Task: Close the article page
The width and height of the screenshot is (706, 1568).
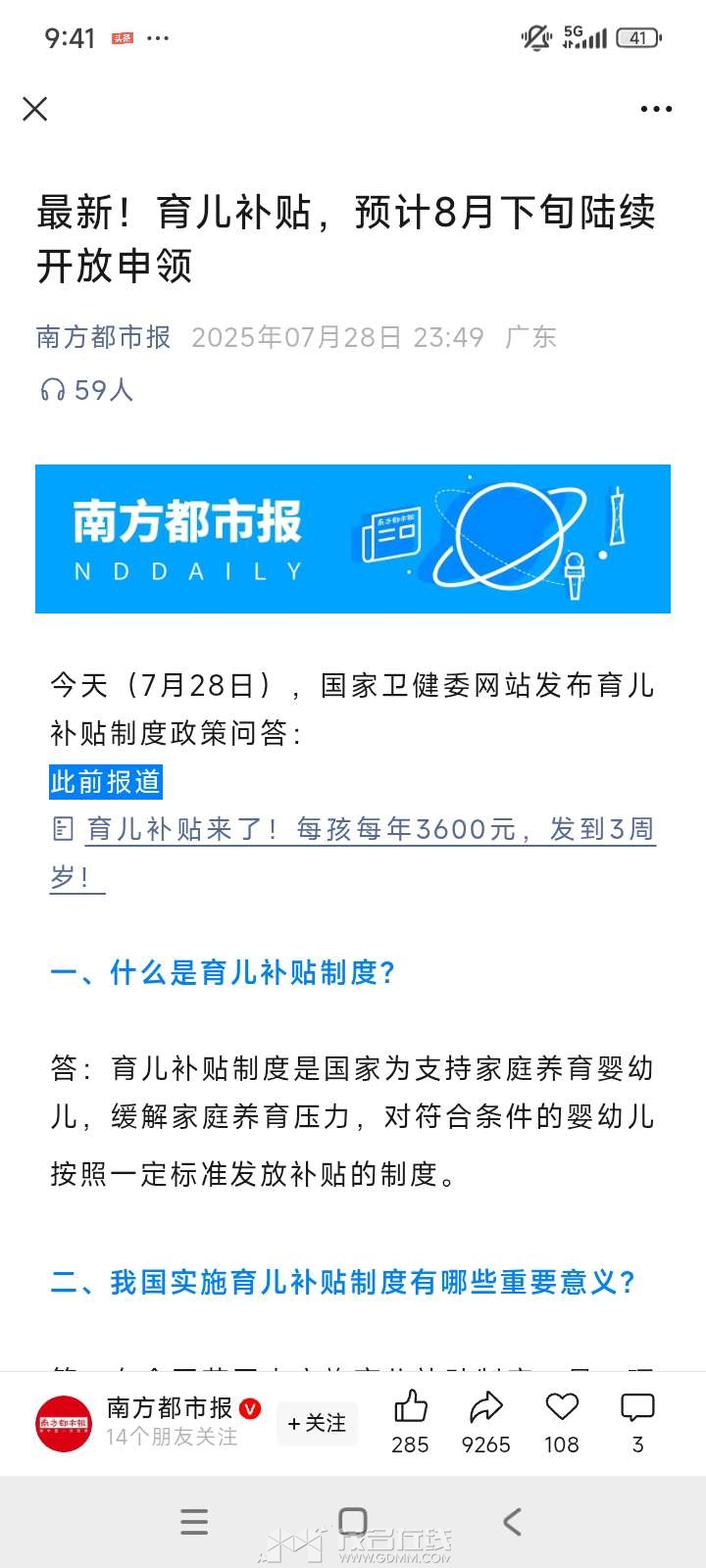Action: [35, 109]
